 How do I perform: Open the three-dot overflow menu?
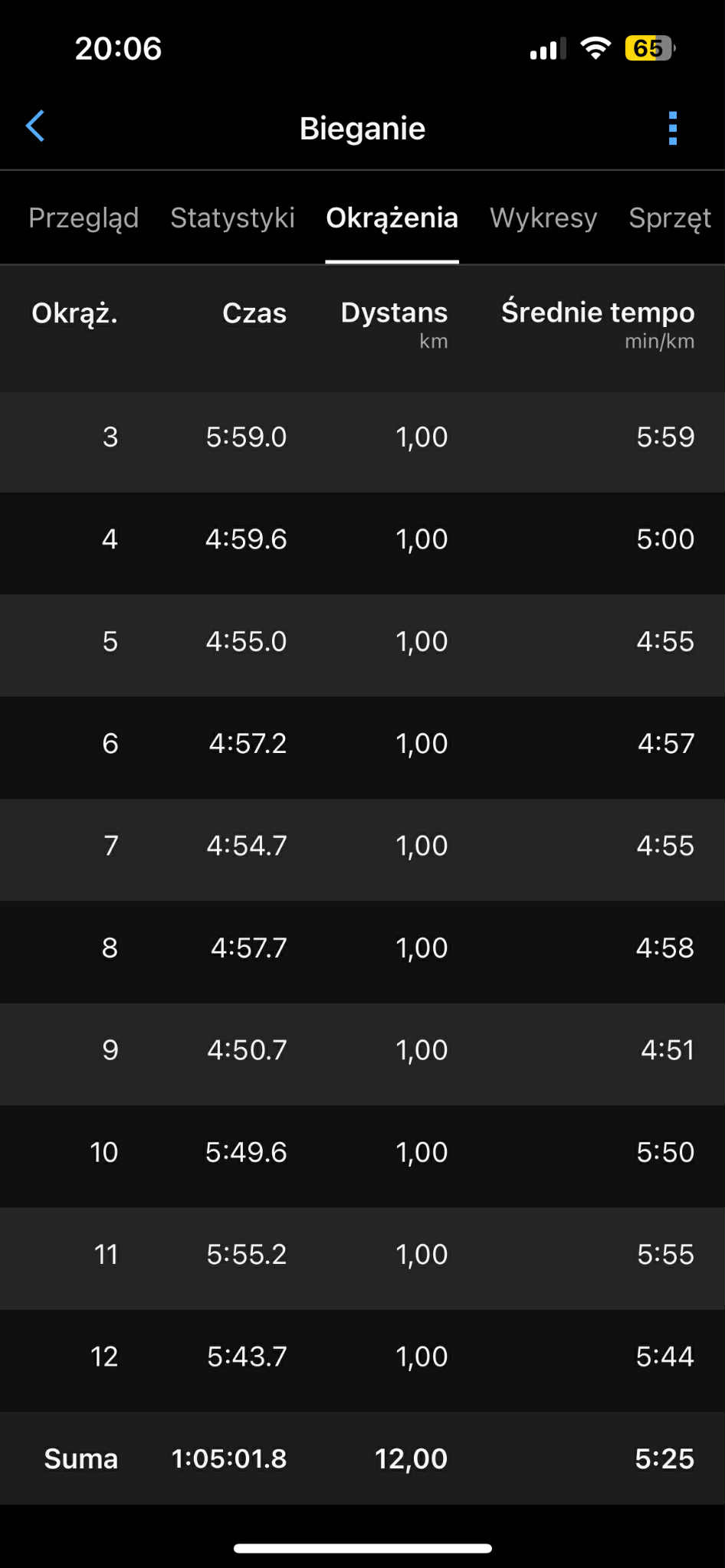[672, 128]
